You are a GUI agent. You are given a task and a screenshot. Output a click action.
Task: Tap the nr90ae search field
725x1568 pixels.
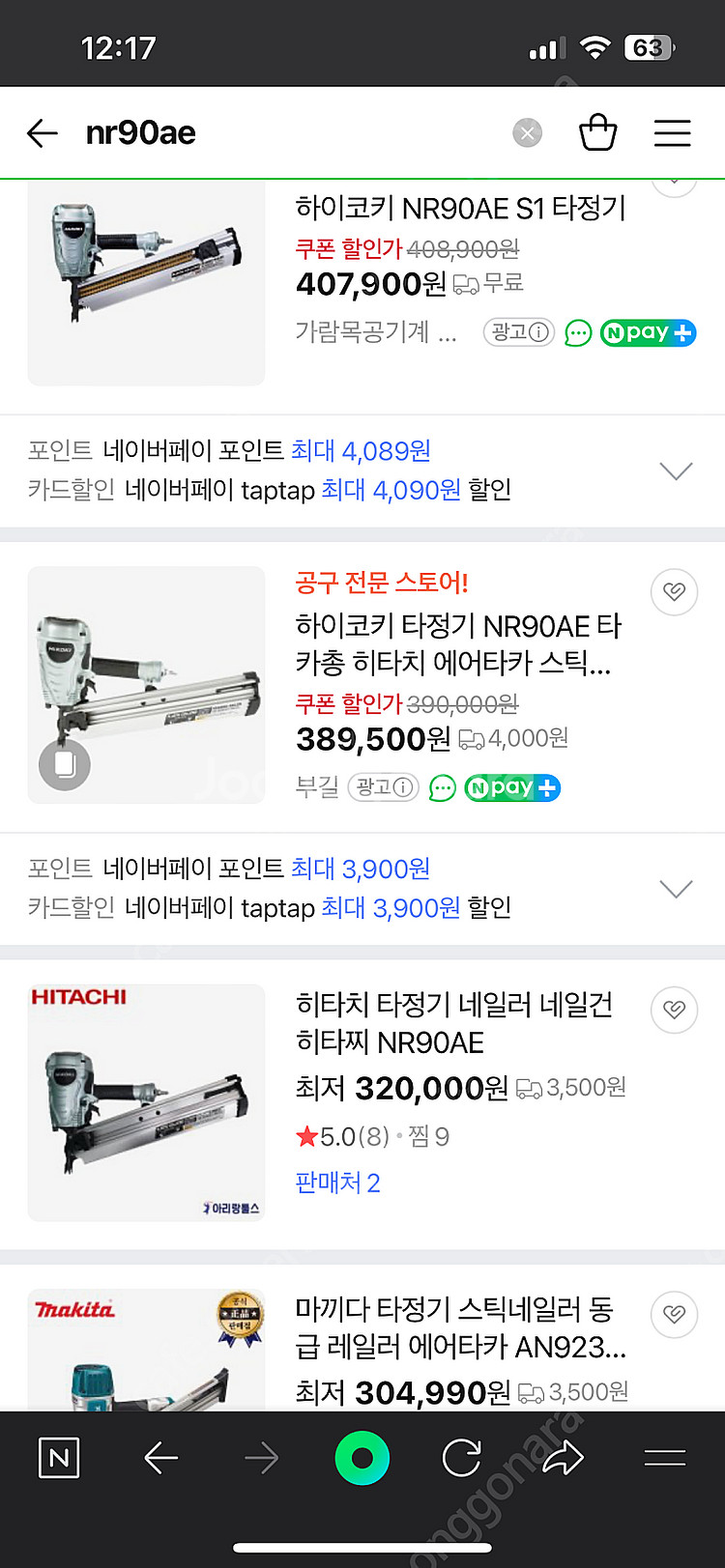pos(290,133)
